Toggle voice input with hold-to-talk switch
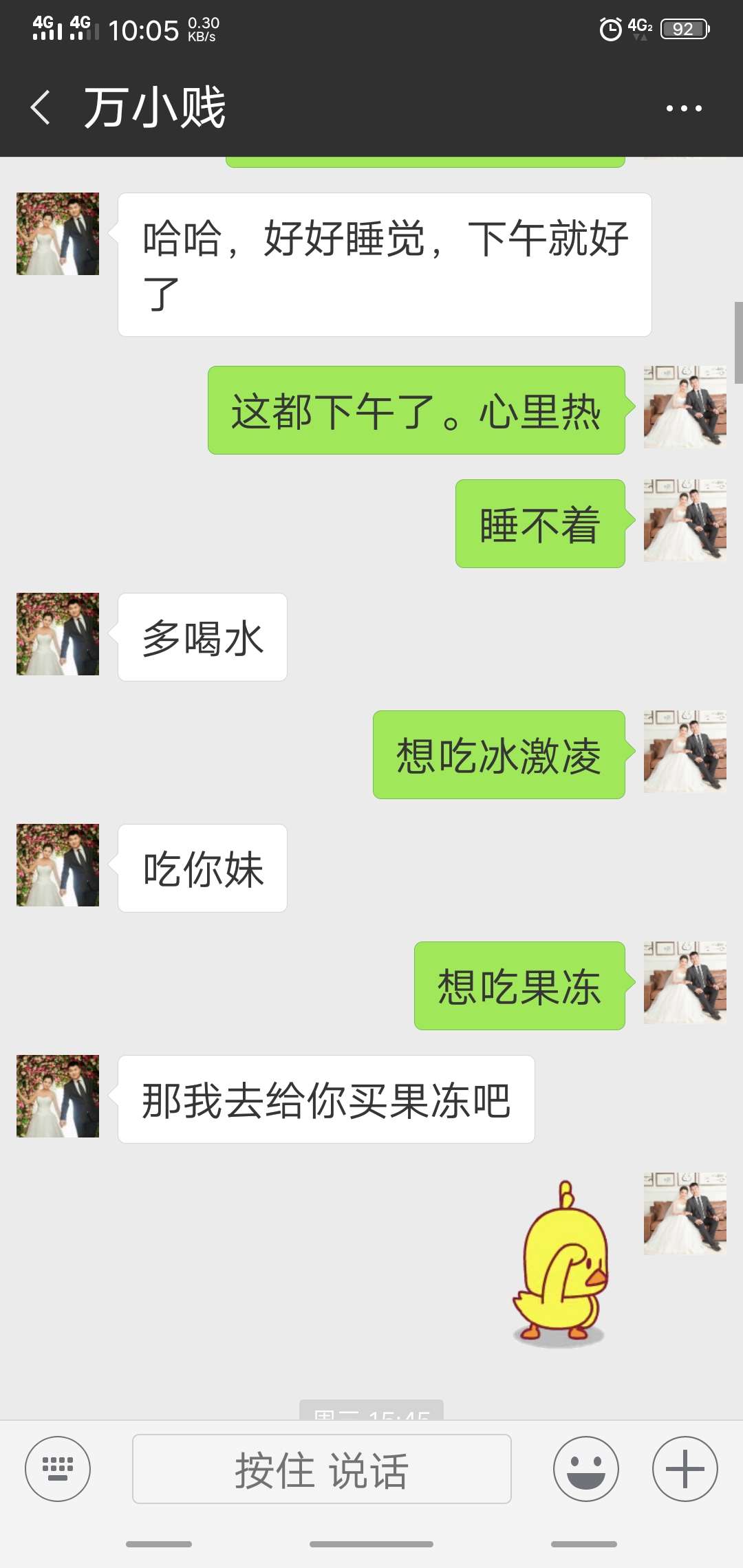743x1568 pixels. [x=321, y=1469]
